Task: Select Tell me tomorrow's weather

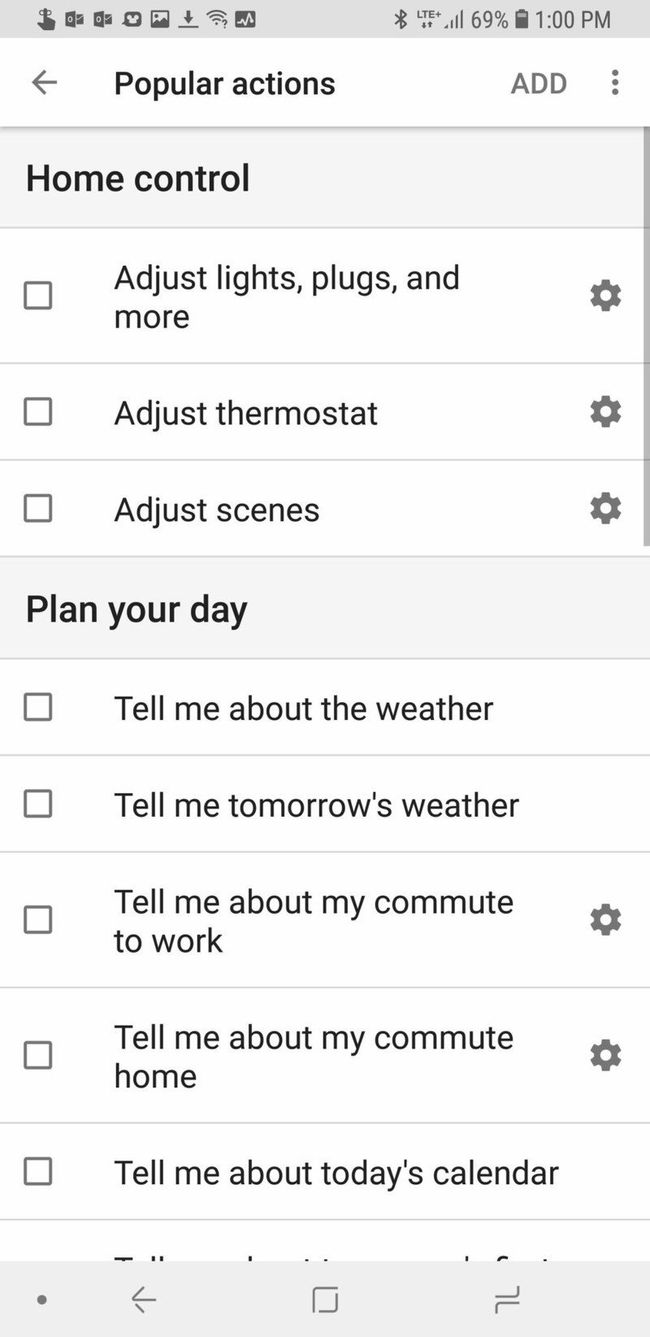Action: (38, 804)
